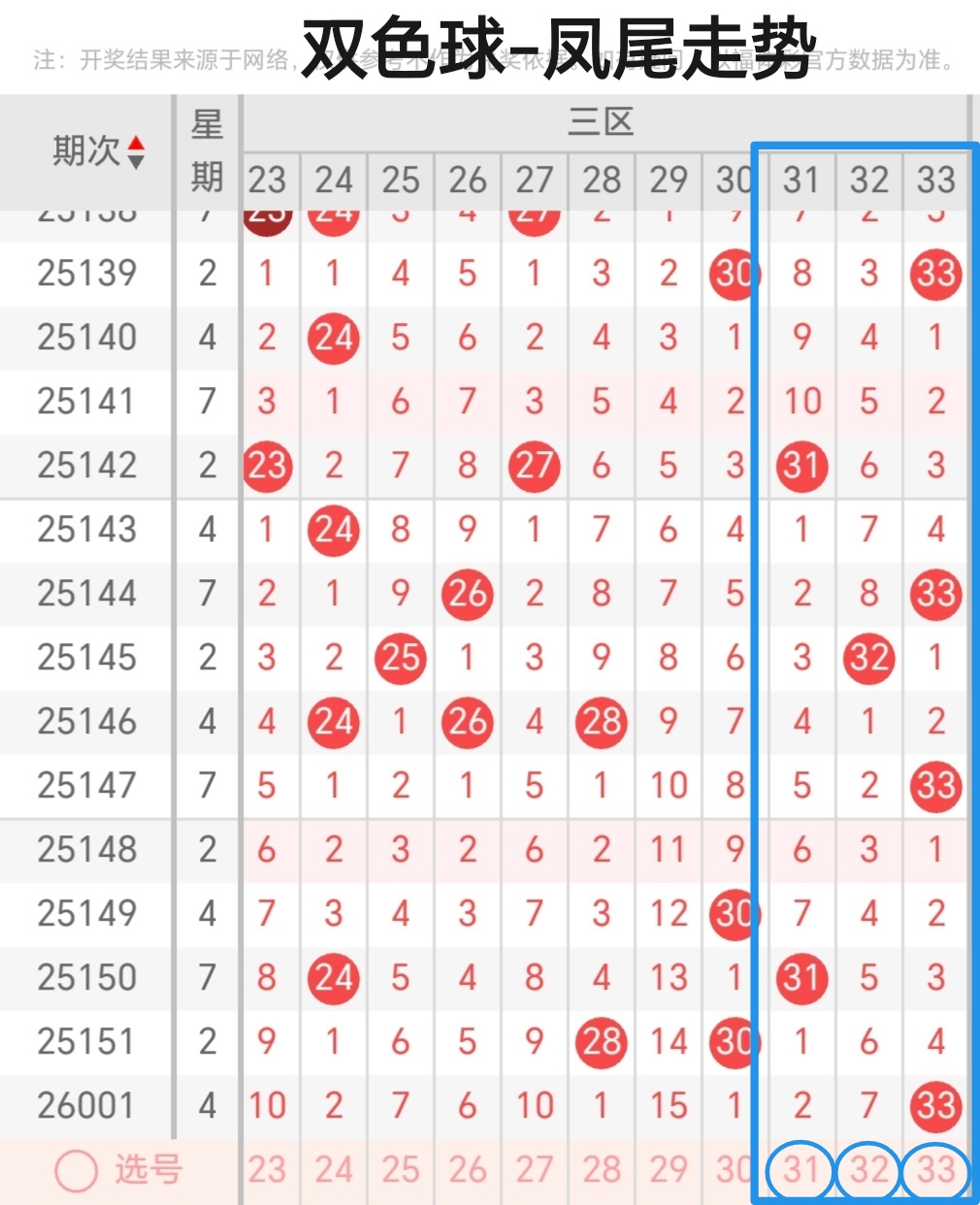980x1205 pixels.
Task: Click the red ball 32 in period 25145
Action: 868,658
